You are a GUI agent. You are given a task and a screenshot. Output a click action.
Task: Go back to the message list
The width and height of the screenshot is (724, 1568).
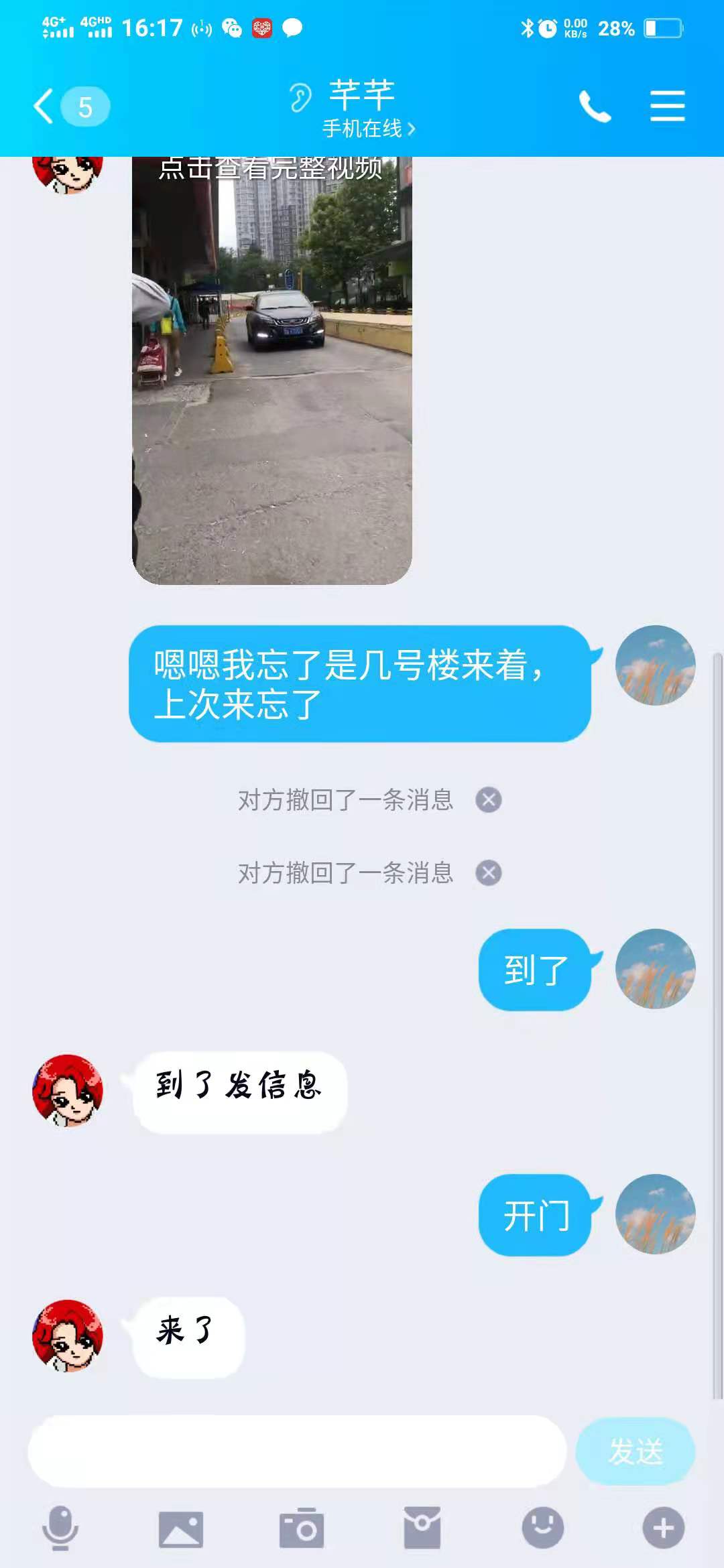click(x=70, y=107)
